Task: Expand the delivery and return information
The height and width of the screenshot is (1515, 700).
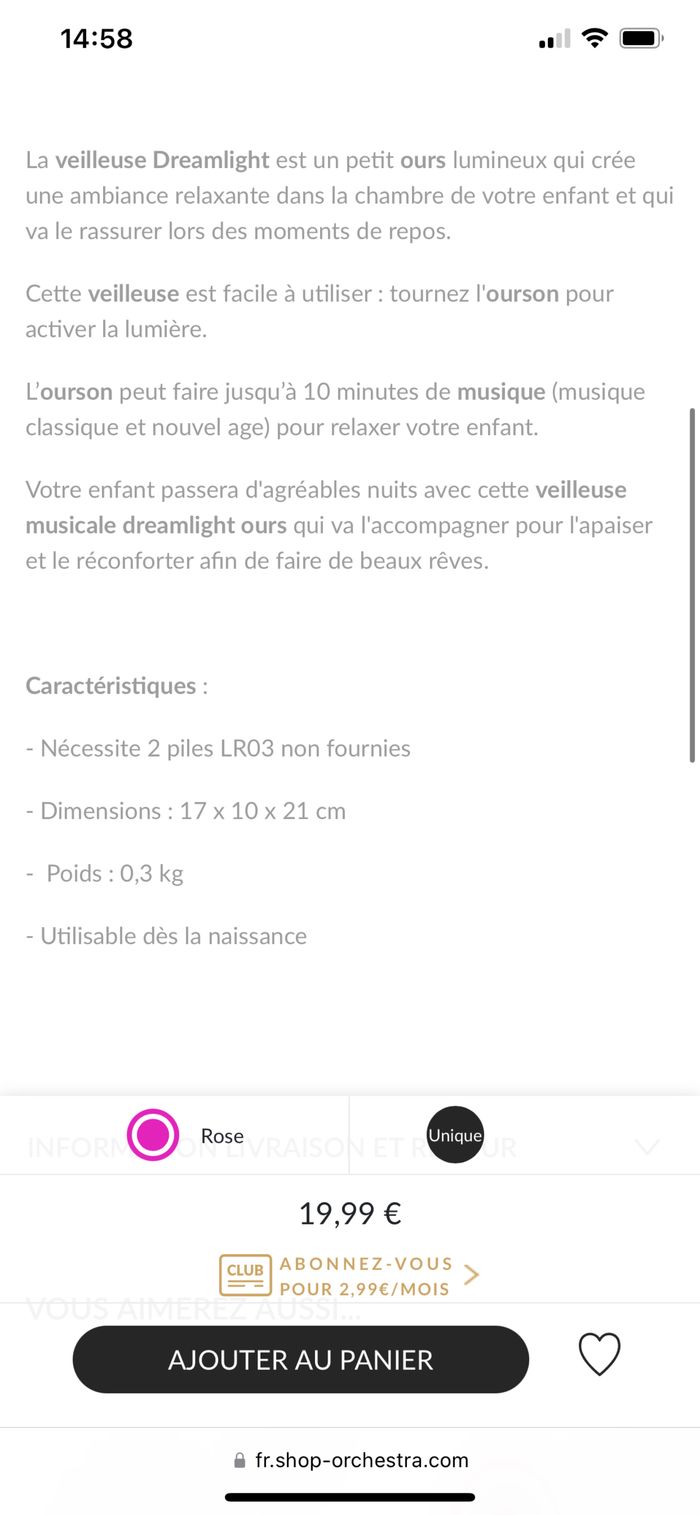Action: point(647,1147)
